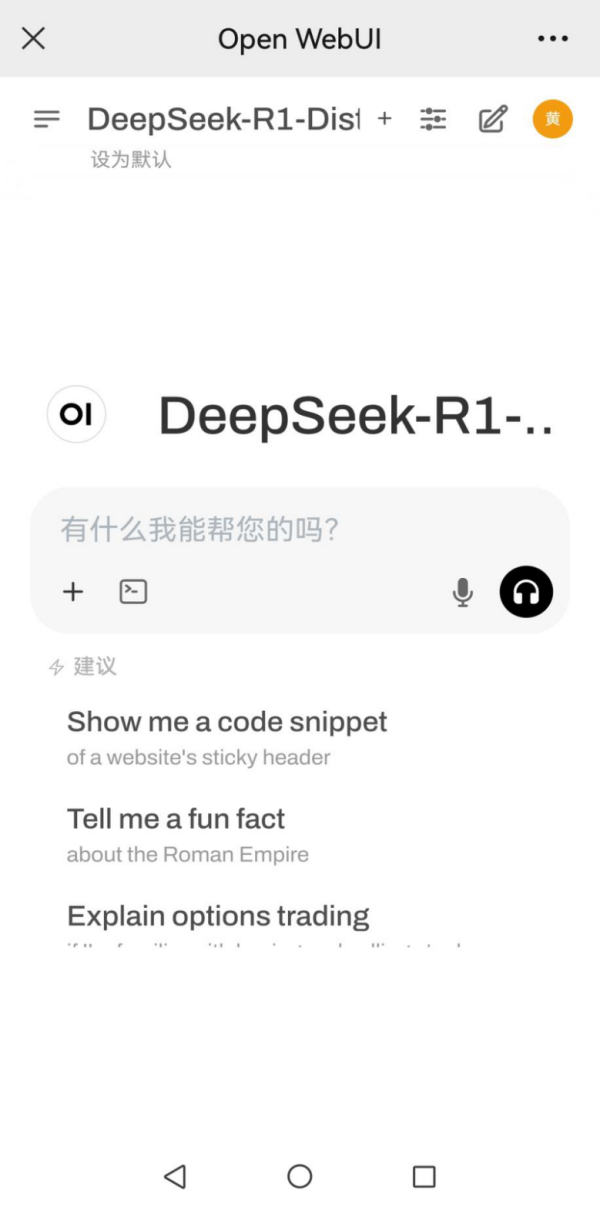Open the DeepSeek-R1 model selector

(222, 119)
